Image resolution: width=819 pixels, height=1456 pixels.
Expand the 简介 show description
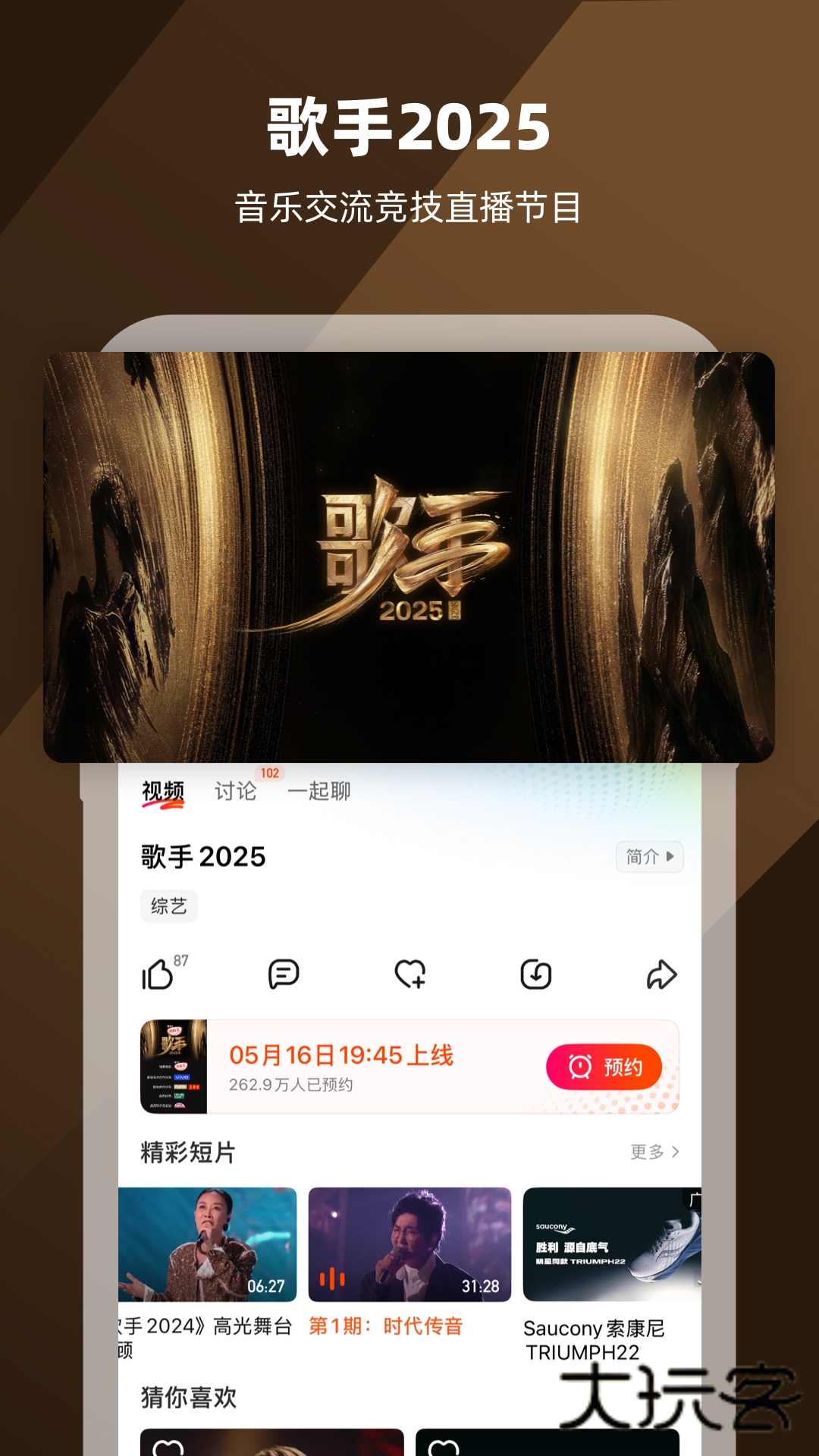point(648,856)
